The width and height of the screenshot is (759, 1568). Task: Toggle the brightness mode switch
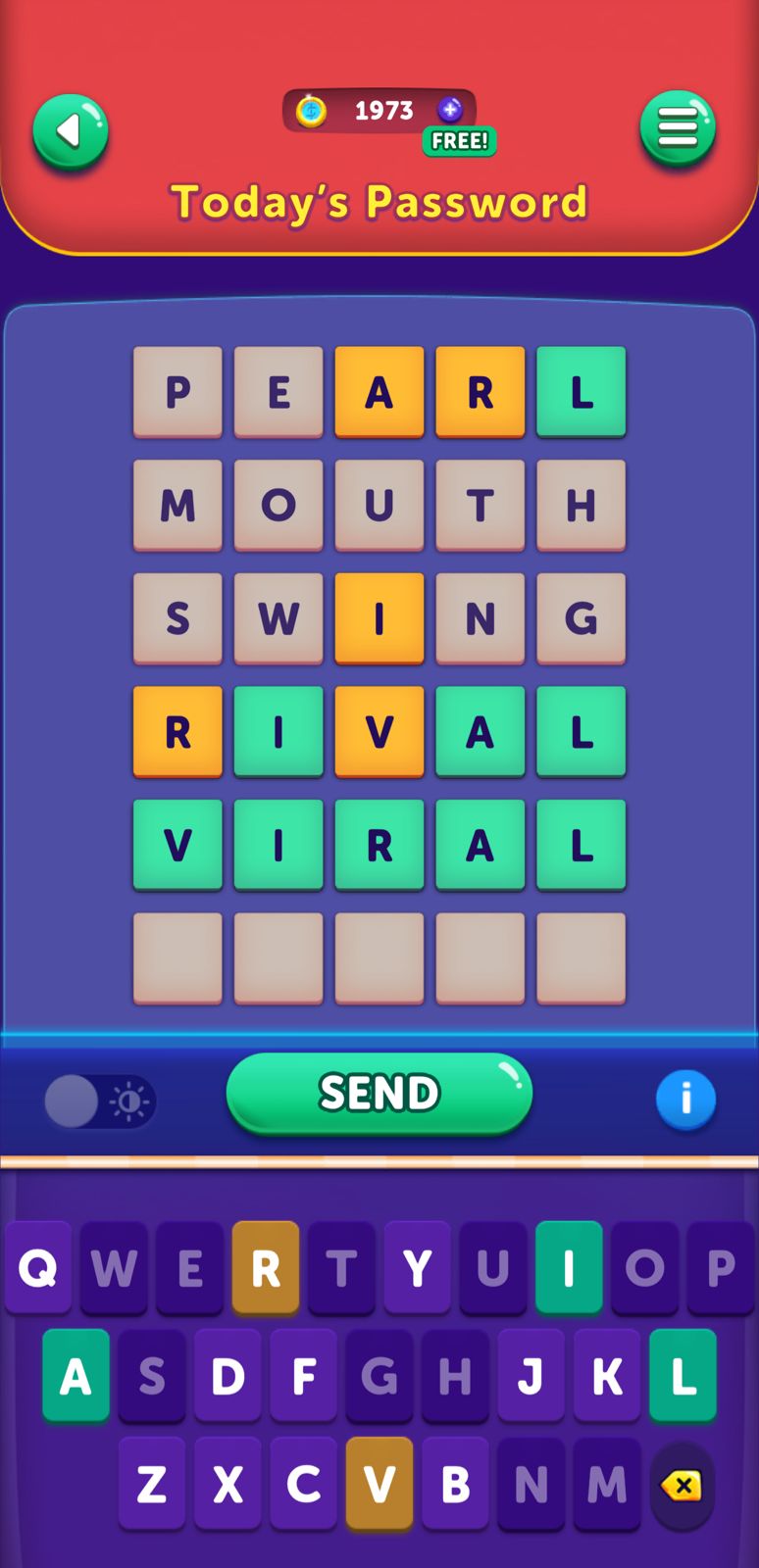[x=99, y=1102]
